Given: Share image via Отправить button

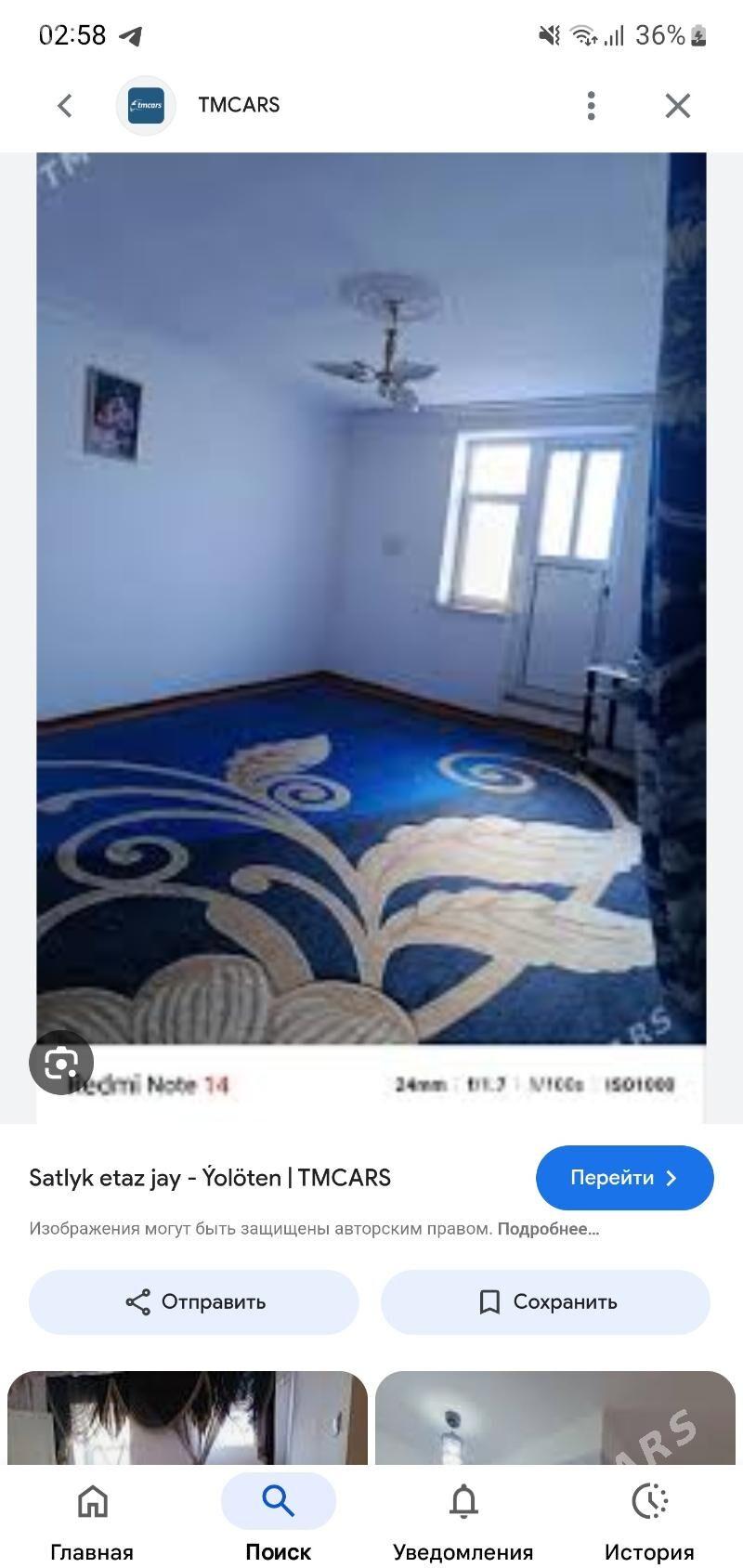Looking at the screenshot, I should (194, 1302).
